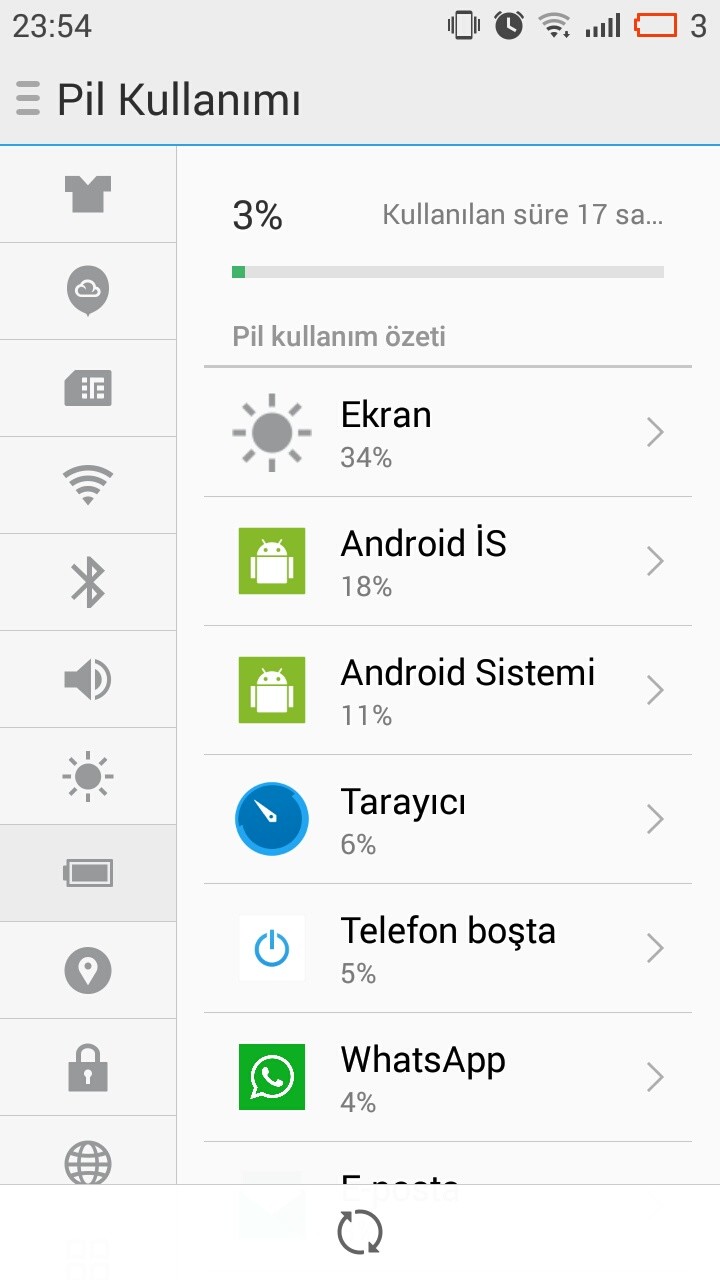Image resolution: width=720 pixels, height=1280 pixels.
Task: Open WhatsApp battery usage details
Action: click(x=448, y=1077)
